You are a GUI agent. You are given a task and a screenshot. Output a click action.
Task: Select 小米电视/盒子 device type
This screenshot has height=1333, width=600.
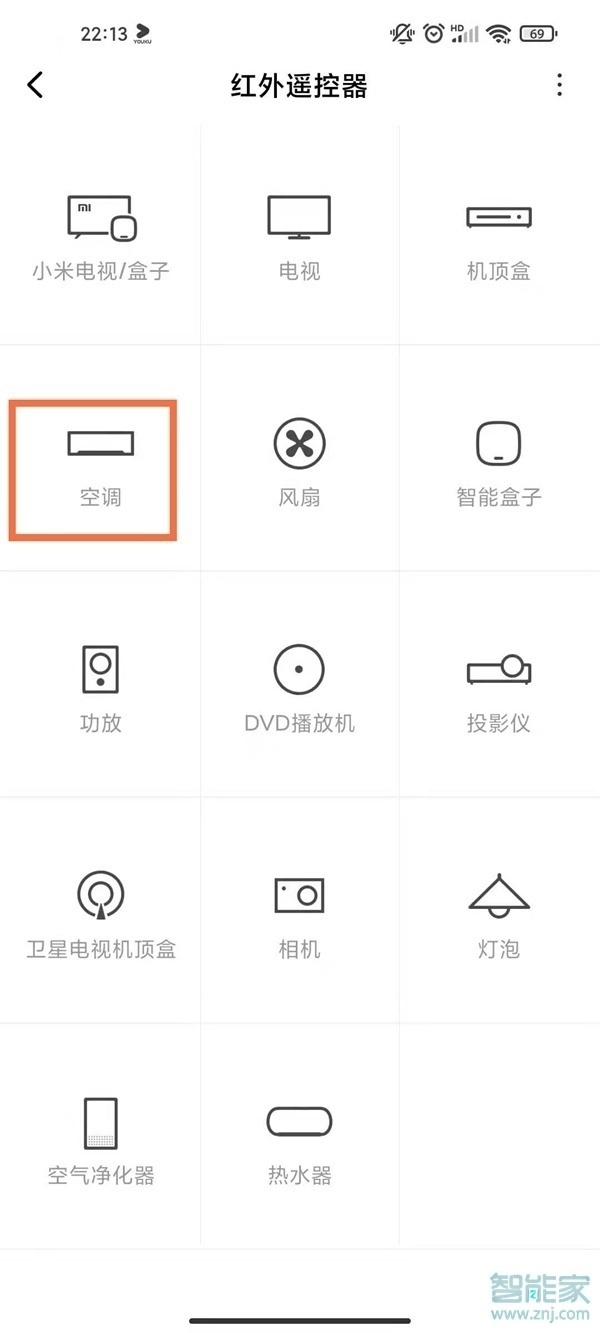click(x=100, y=236)
